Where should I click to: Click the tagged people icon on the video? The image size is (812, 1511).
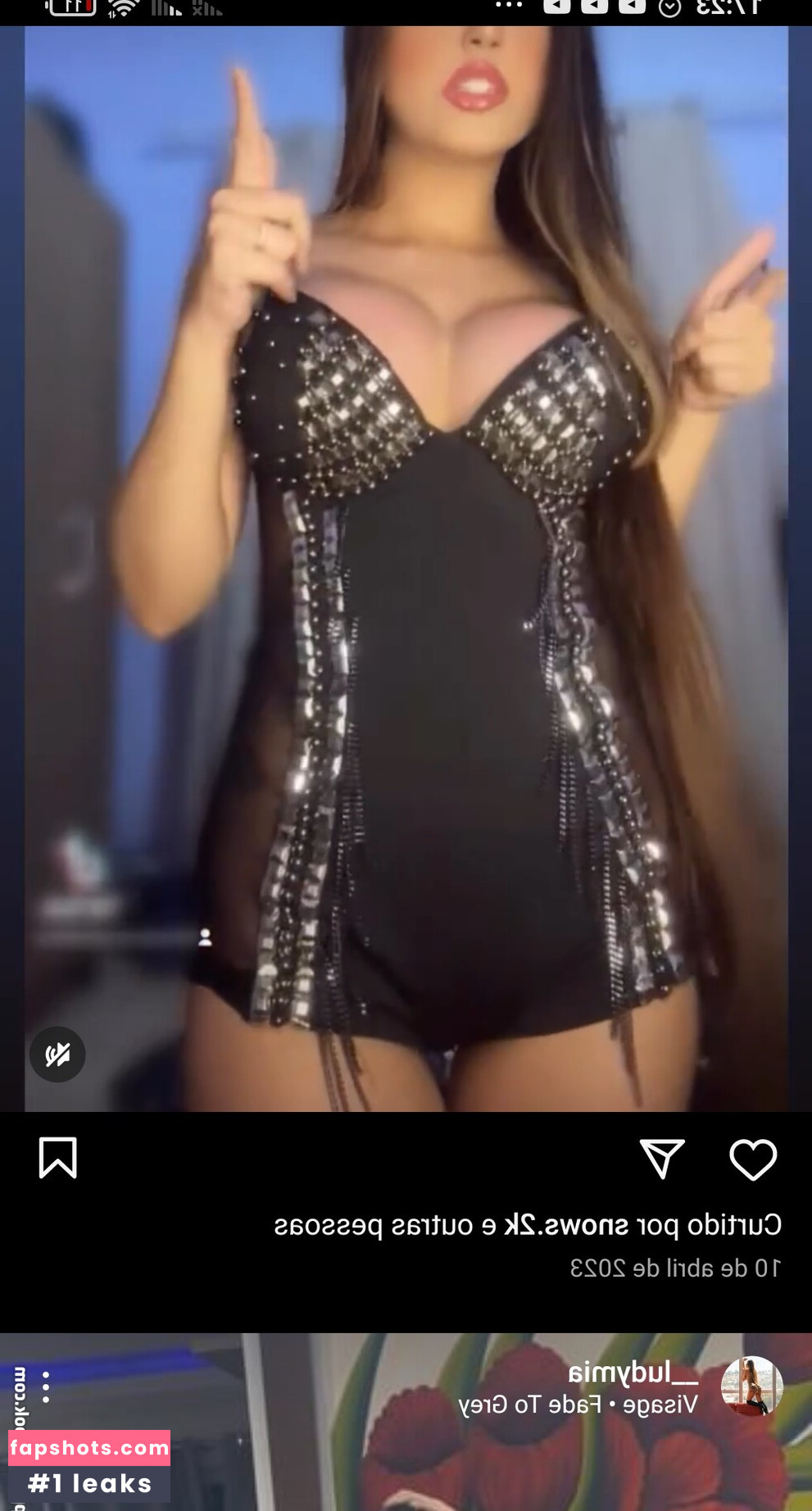[206, 938]
